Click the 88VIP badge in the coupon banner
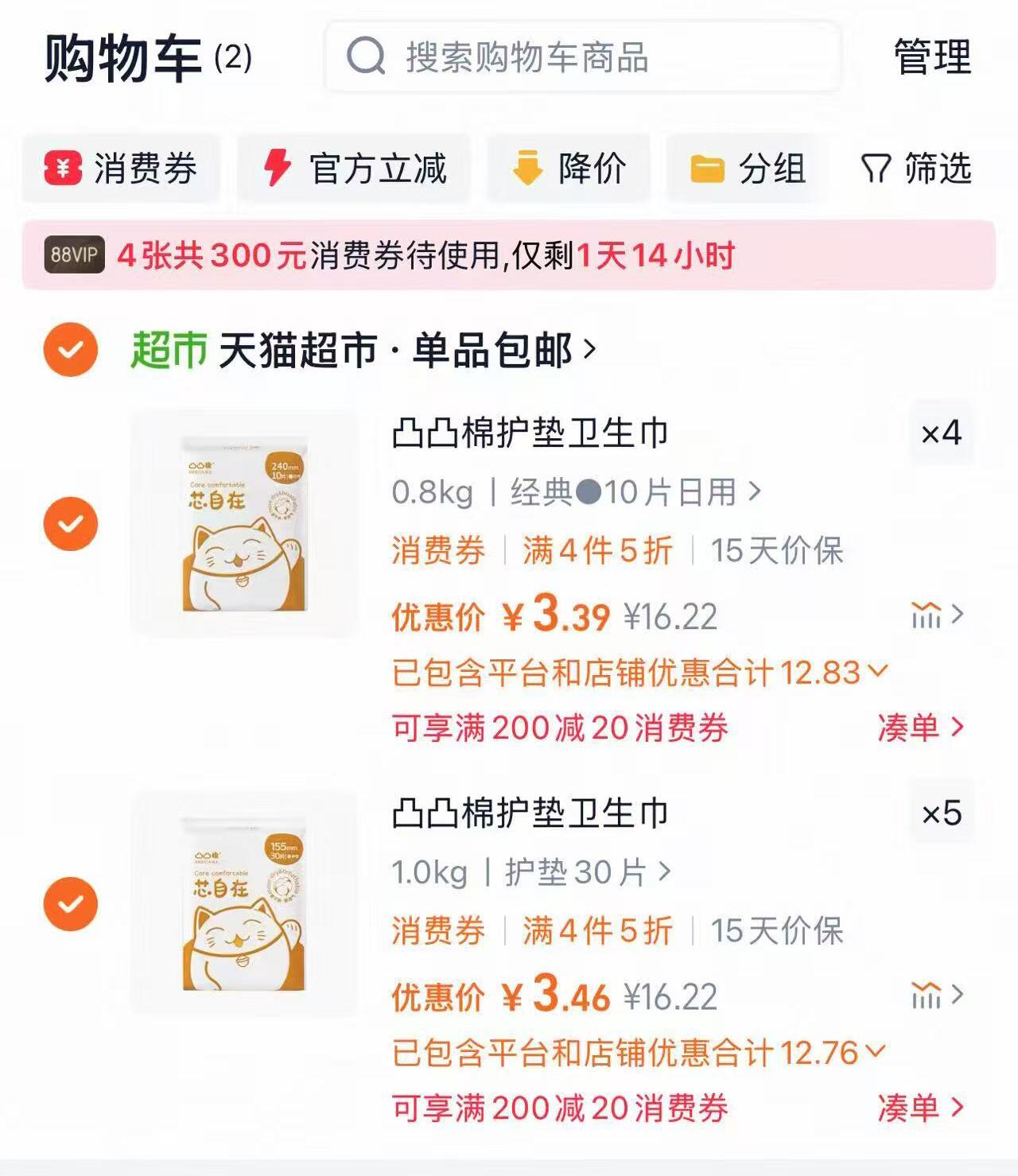 point(73,254)
